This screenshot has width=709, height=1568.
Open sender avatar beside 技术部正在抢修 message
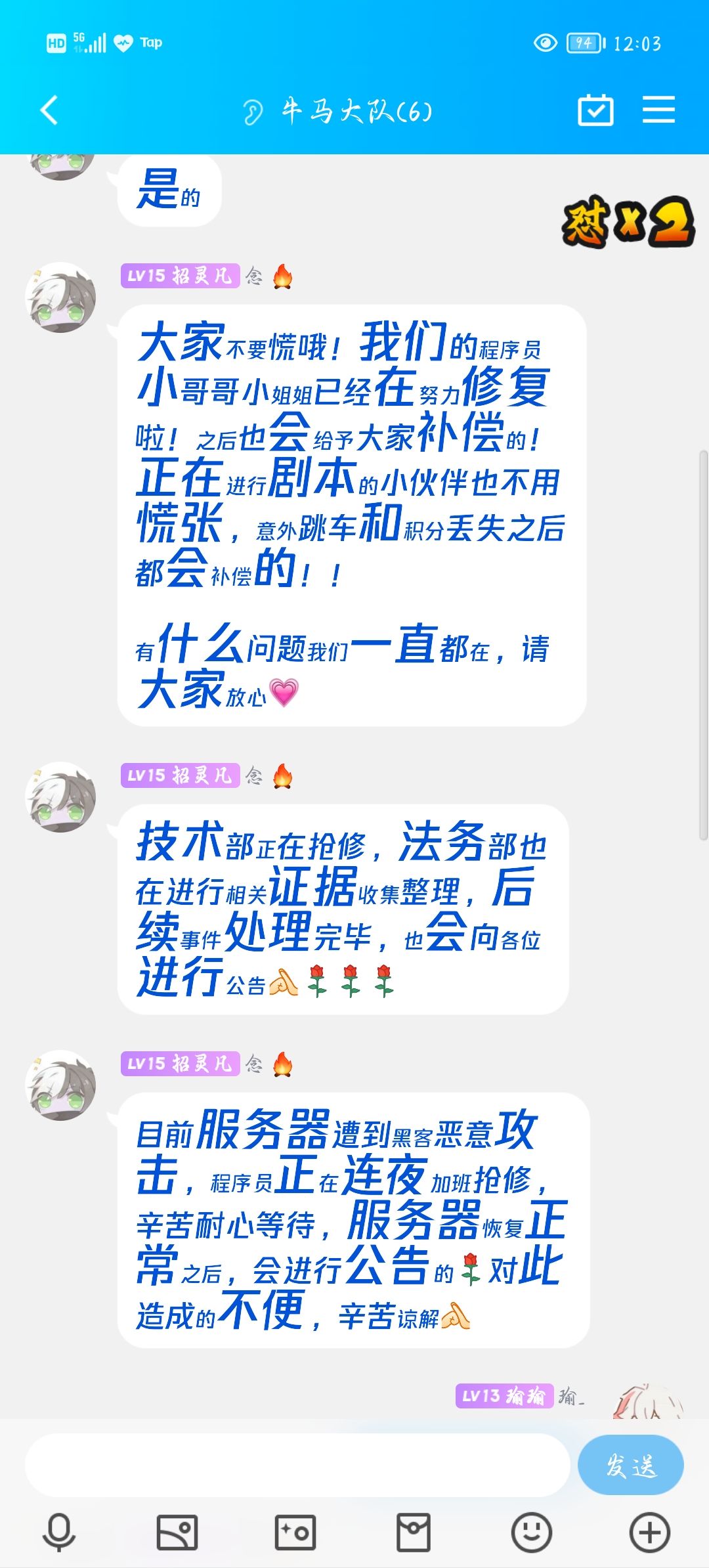click(x=60, y=797)
